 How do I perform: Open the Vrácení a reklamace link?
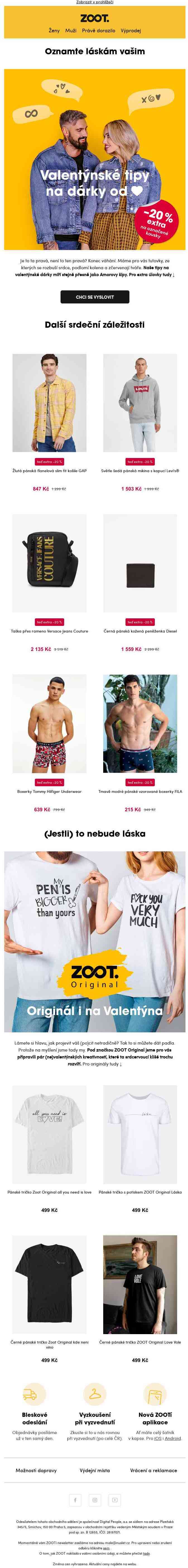pyautogui.click(x=153, y=1470)
